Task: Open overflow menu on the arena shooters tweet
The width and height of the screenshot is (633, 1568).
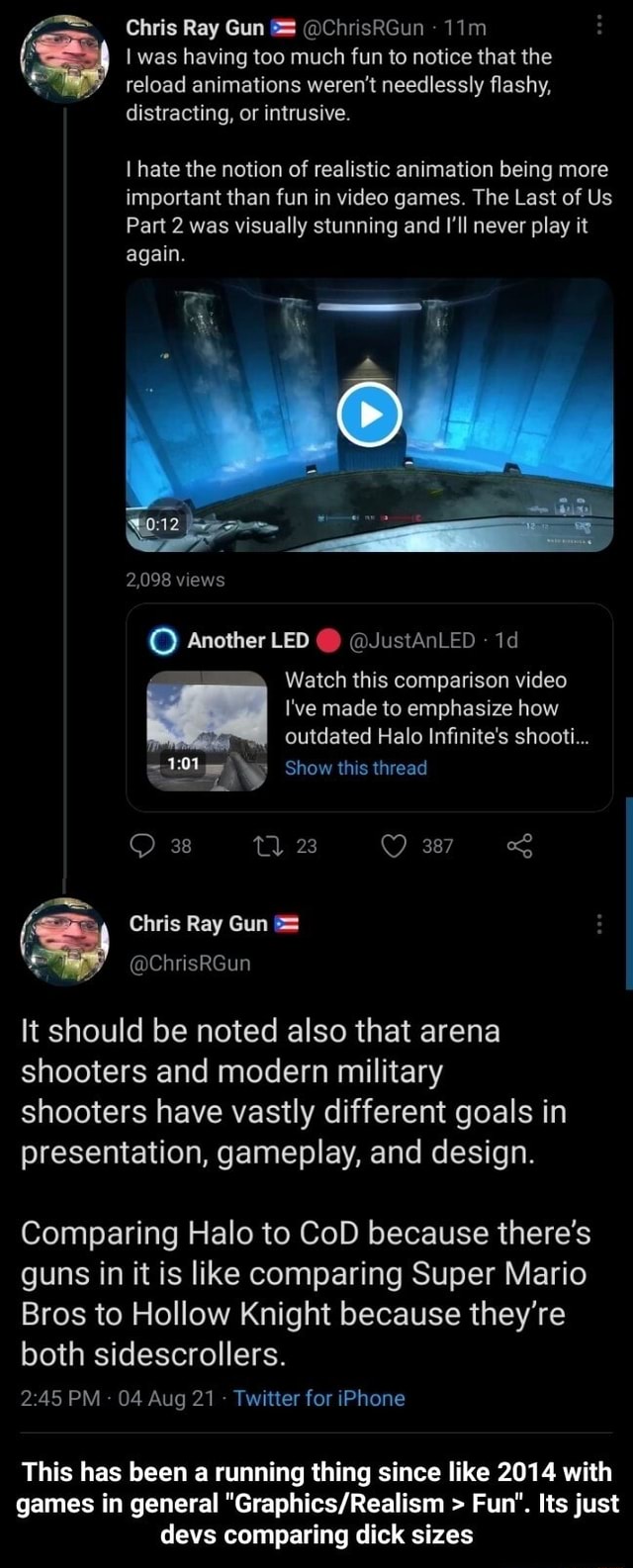Action: (x=599, y=925)
